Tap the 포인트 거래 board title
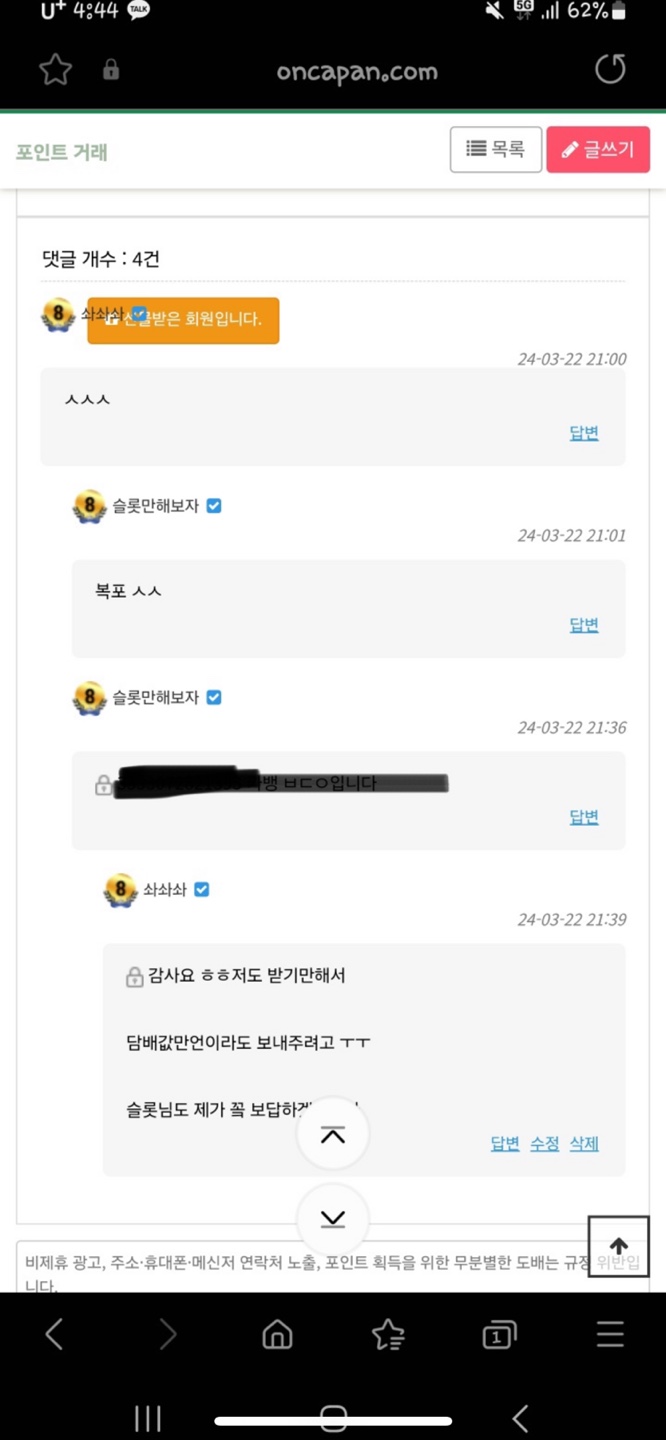The height and width of the screenshot is (1440, 666). 62,152
